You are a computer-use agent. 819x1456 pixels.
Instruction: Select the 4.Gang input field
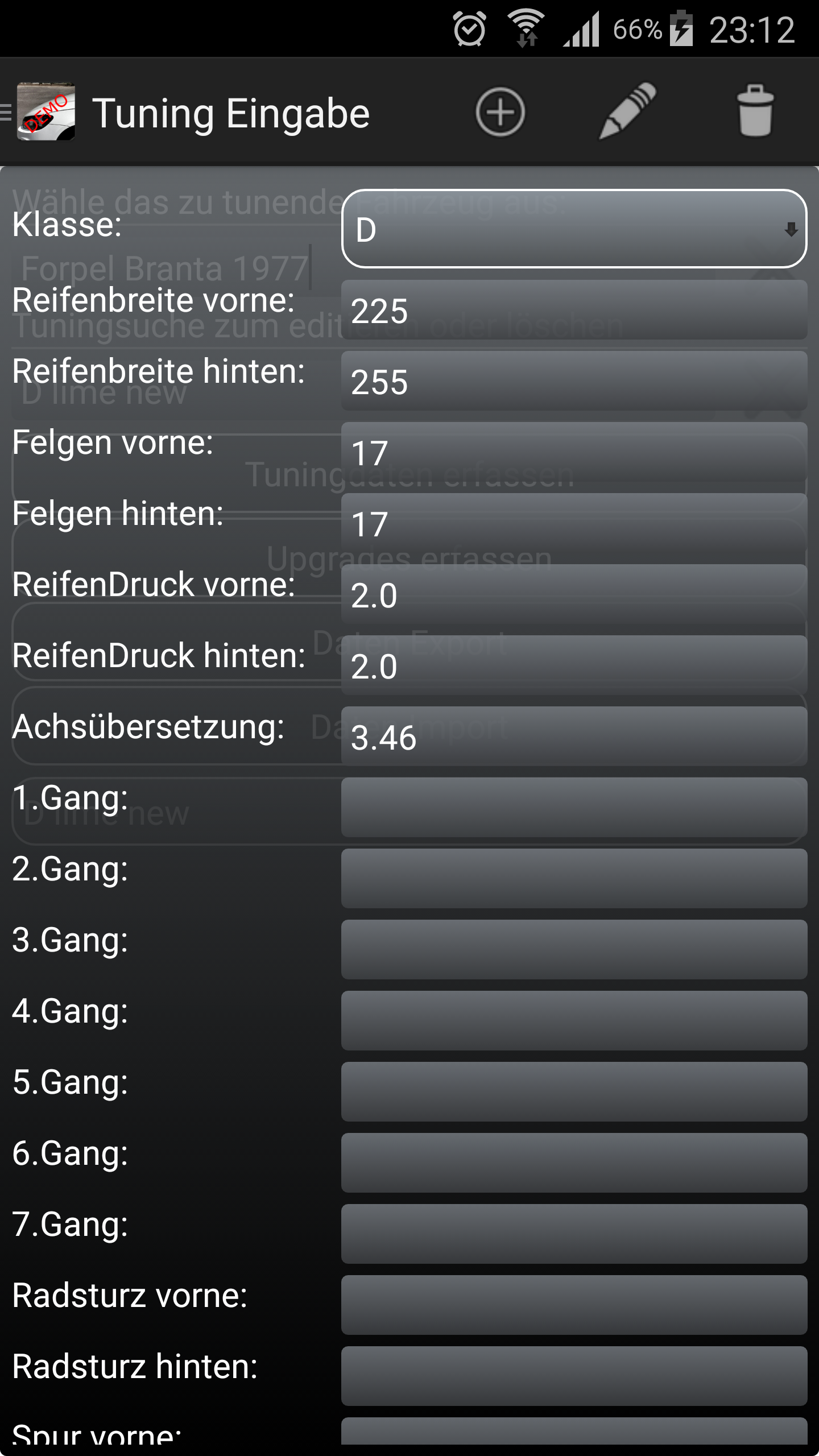[x=573, y=1021]
